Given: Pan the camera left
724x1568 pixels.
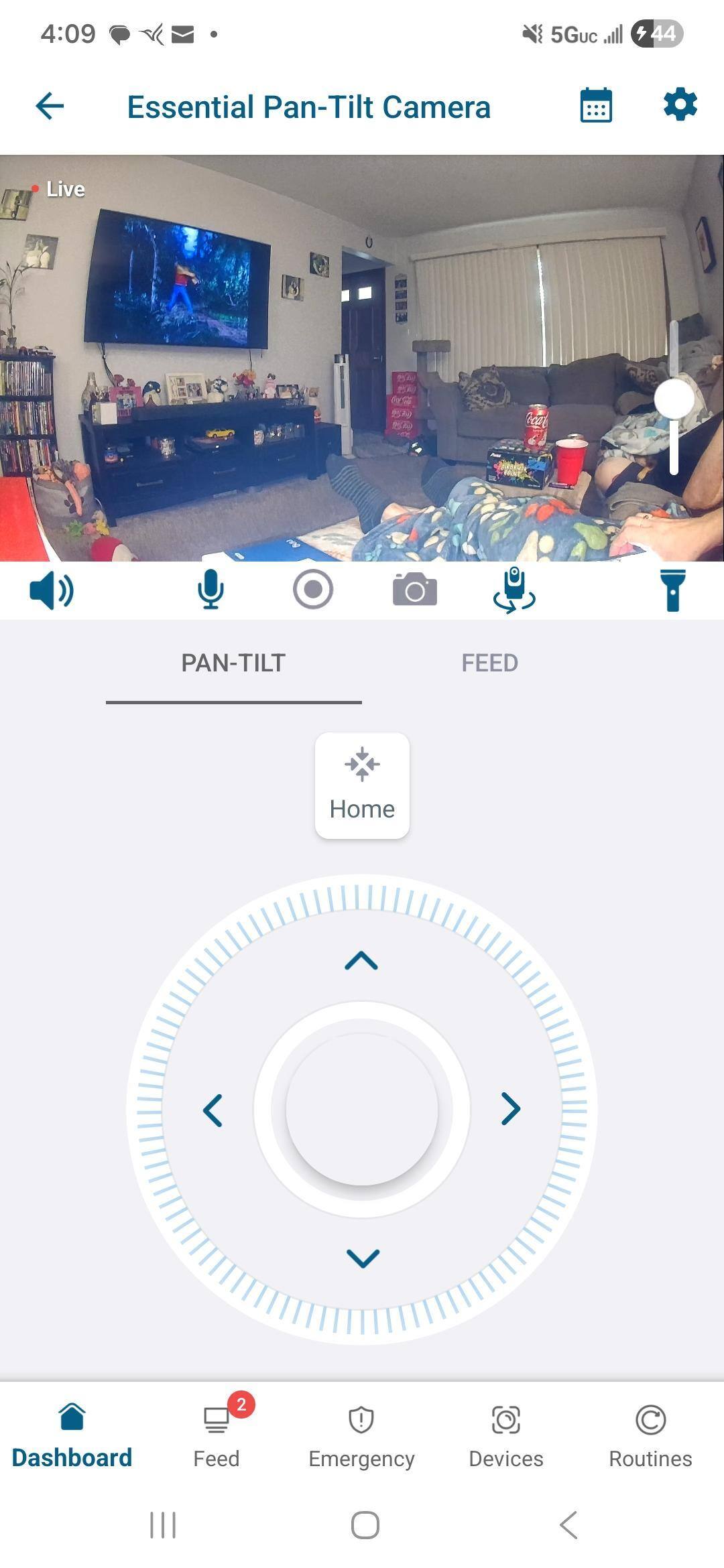Looking at the screenshot, I should (x=213, y=1110).
